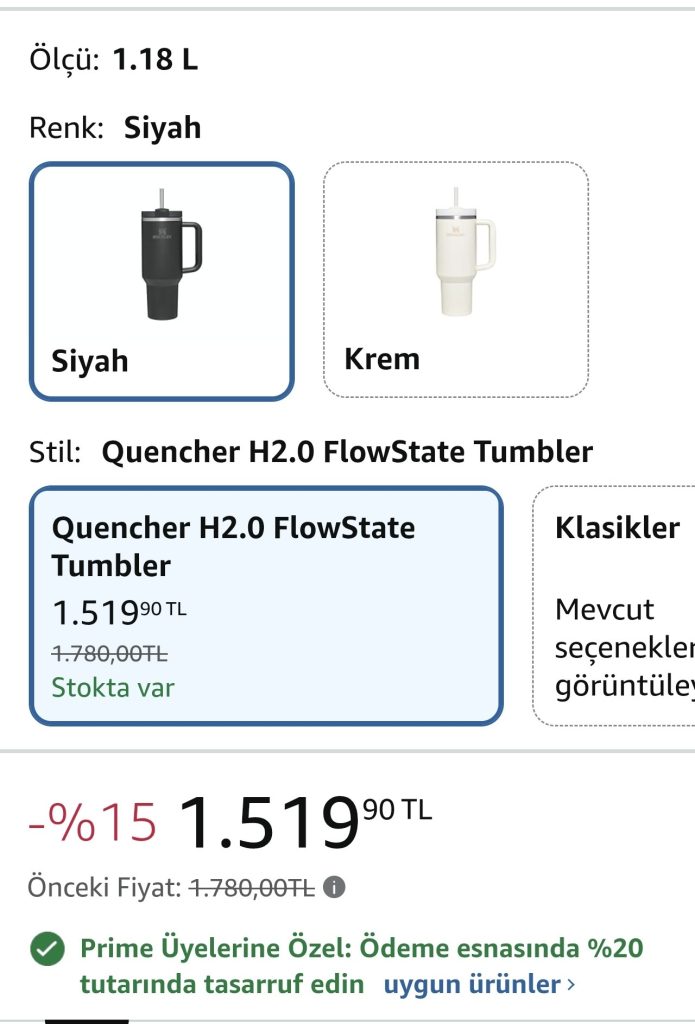The width and height of the screenshot is (695, 1024).
Task: Tap the info icon beside Önceki Fiyat
Action: coord(334,888)
